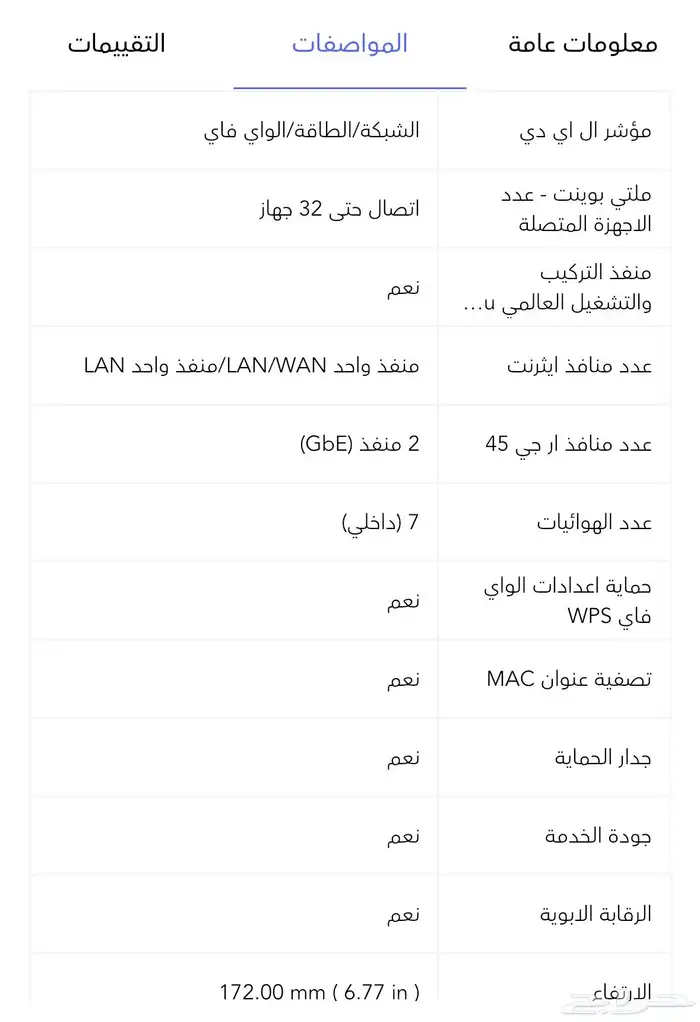Switch to the التقييمات tab
This screenshot has height=1022, width=700.
(x=117, y=44)
